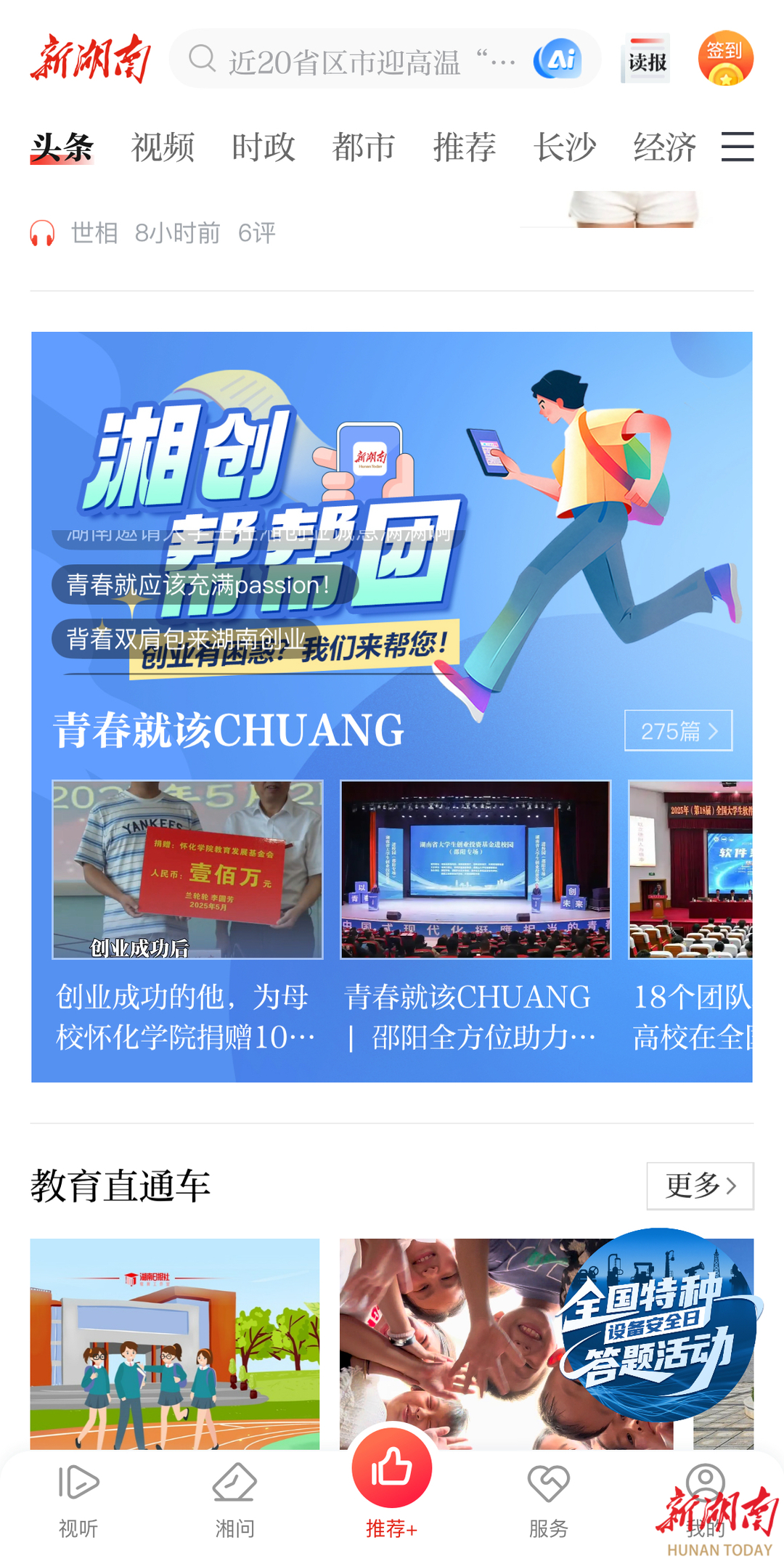Open the 湘问 bottom tab
Screen dimensions: 784x1561
(x=234, y=1500)
